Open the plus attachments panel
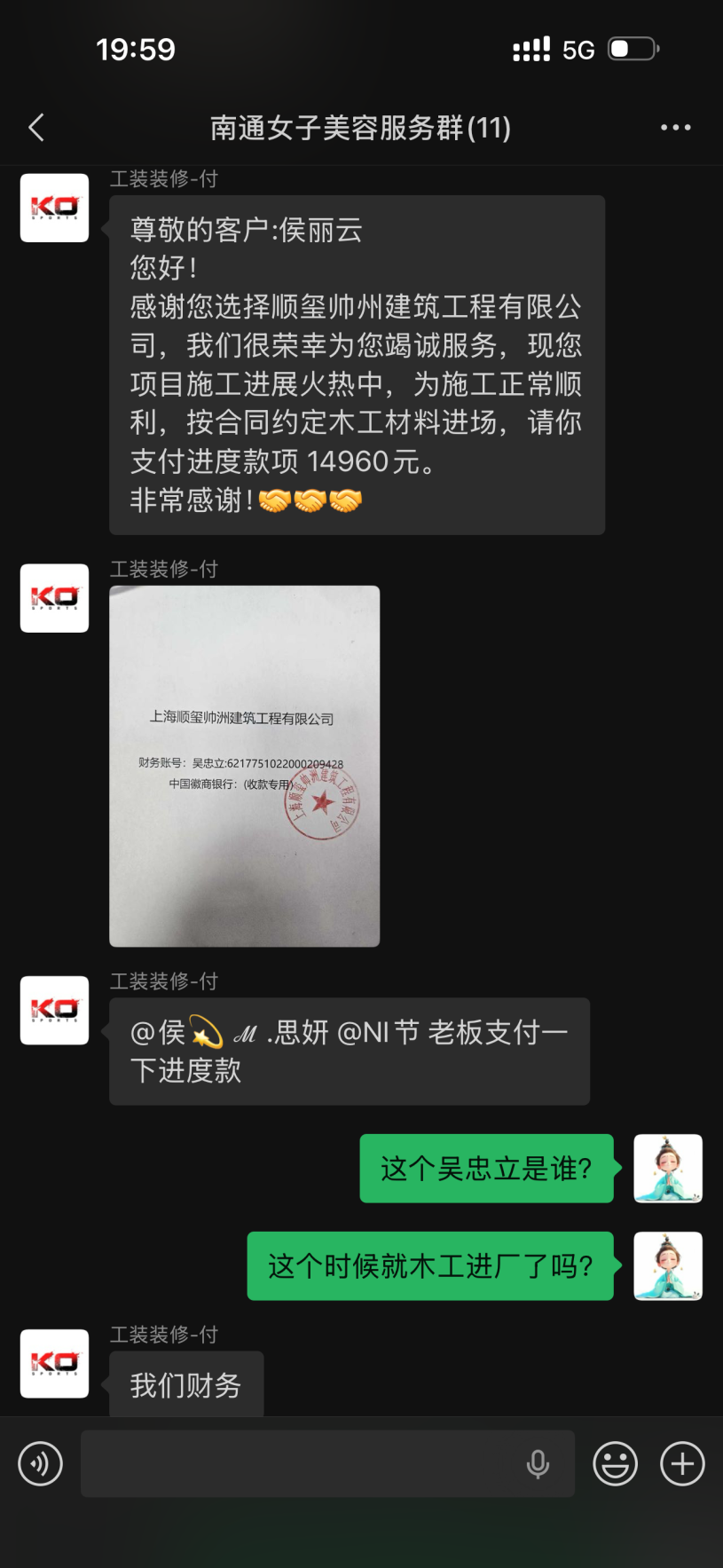 pyautogui.click(x=682, y=1463)
